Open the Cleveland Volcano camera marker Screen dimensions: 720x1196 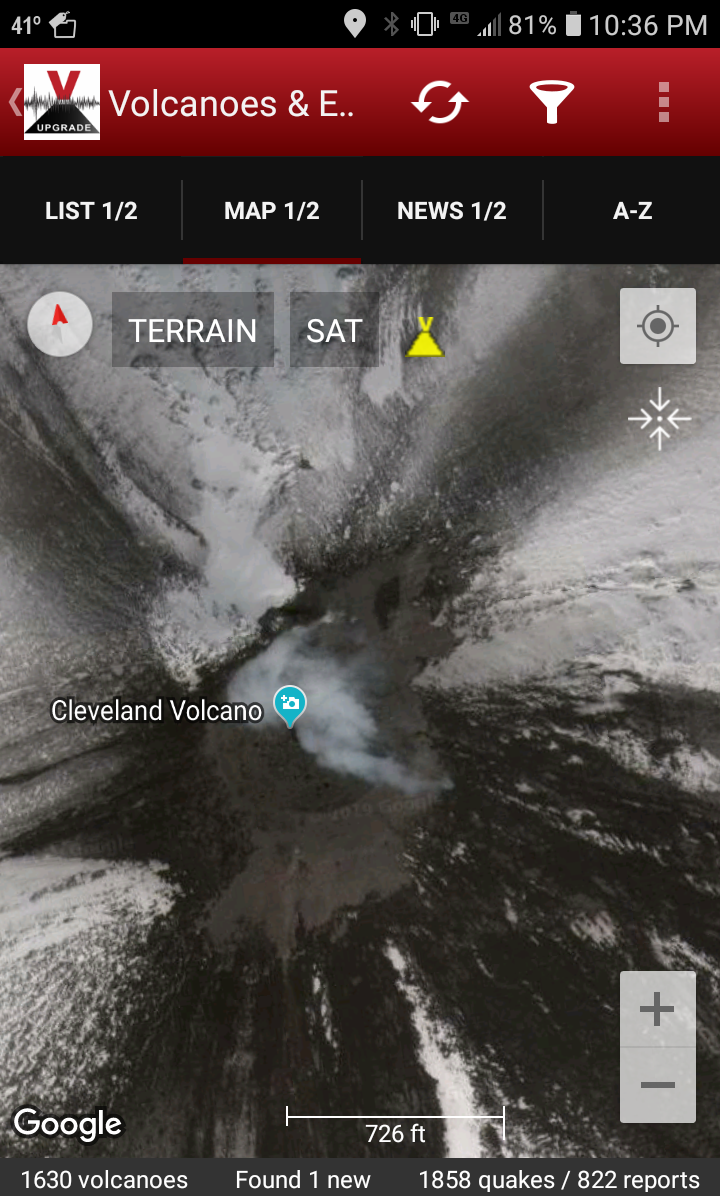[x=290, y=704]
